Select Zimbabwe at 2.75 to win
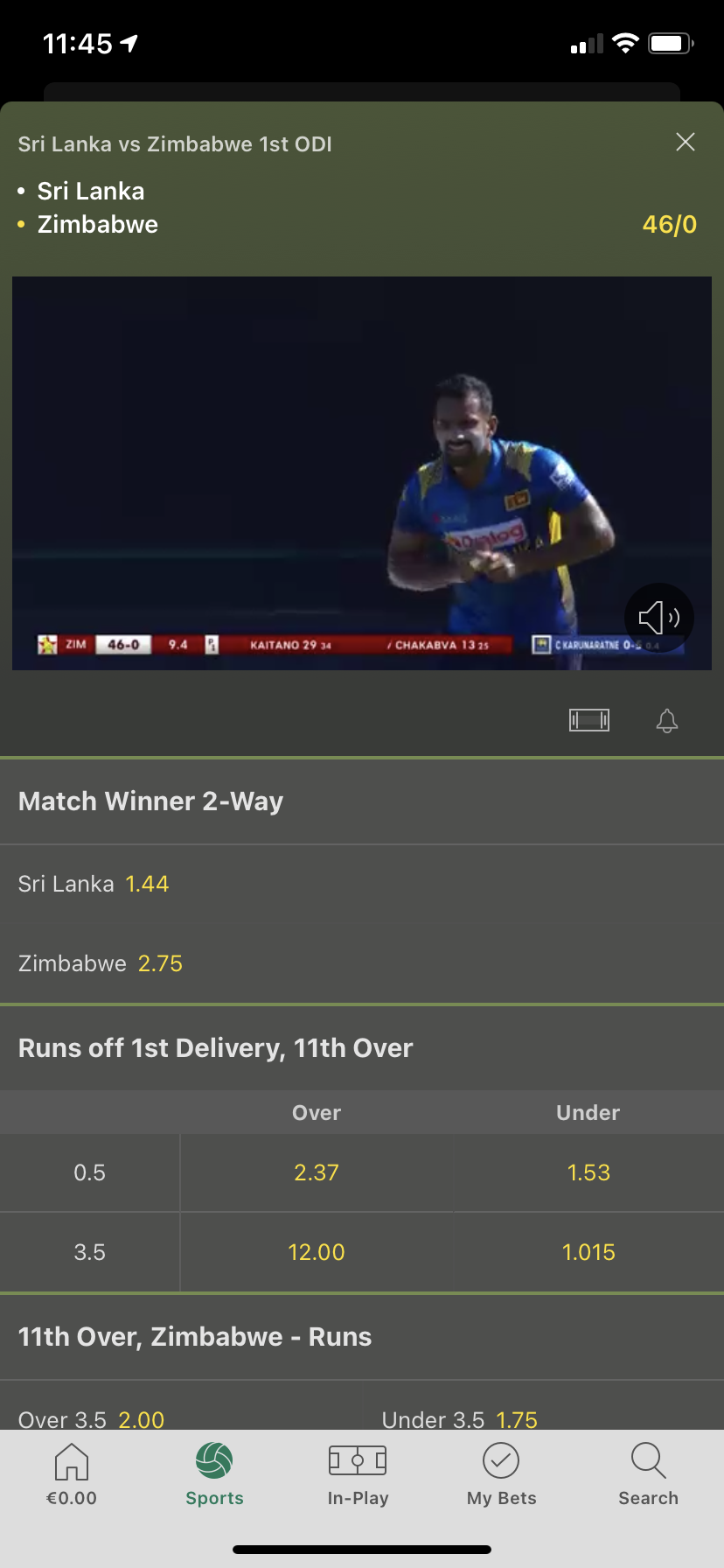This screenshot has width=724, height=1568. [101, 963]
